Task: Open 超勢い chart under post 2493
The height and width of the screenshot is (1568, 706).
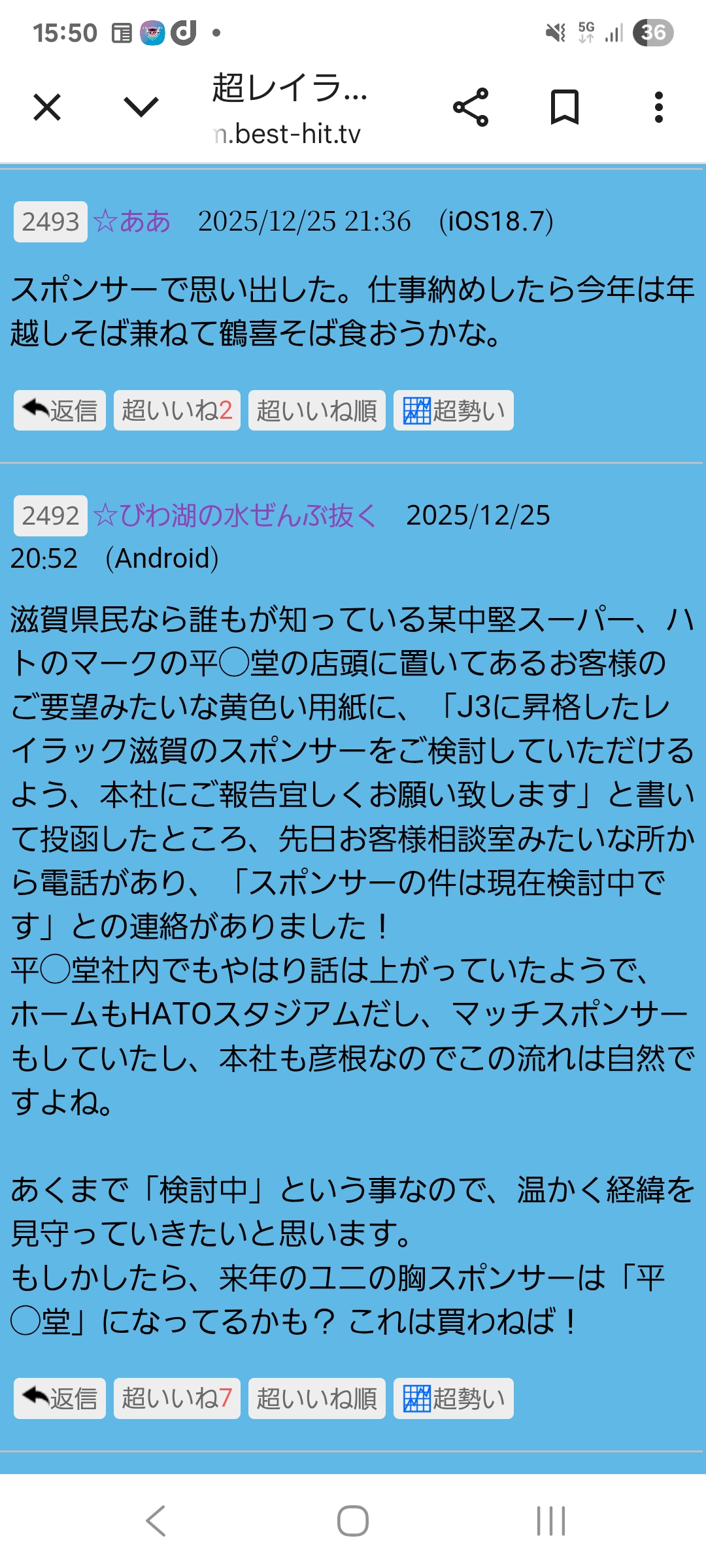Action: tap(453, 410)
